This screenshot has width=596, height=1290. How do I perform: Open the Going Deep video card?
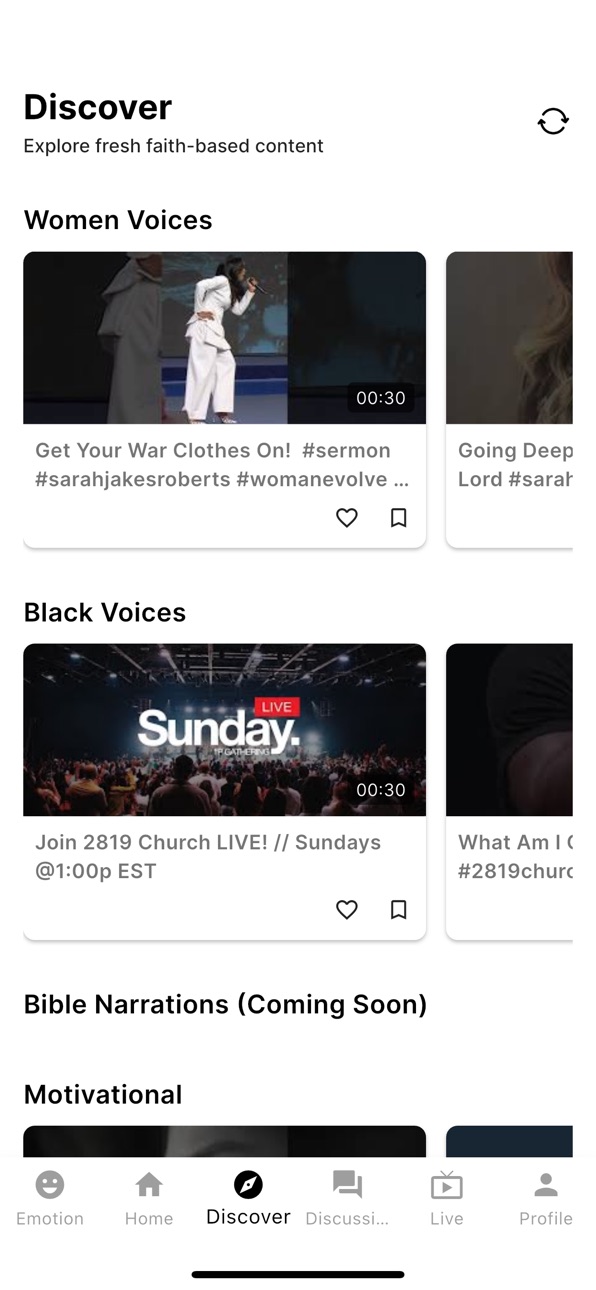(509, 400)
